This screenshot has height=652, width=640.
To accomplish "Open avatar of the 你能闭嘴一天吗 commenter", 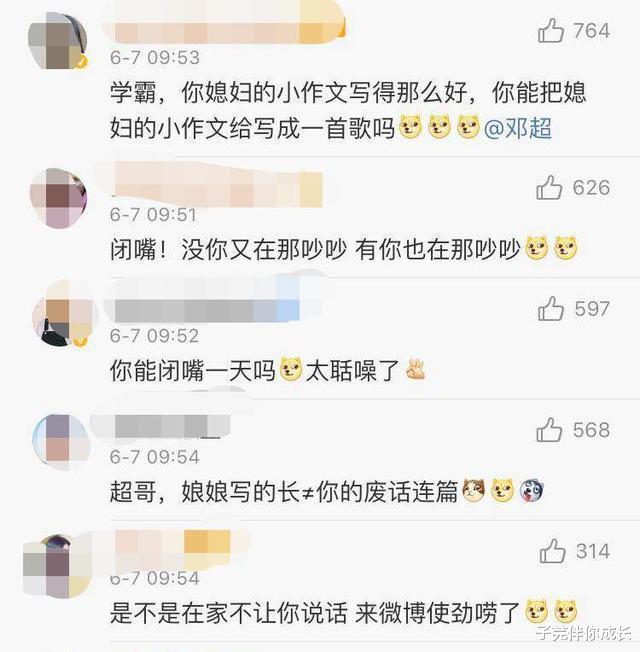I will (62, 318).
